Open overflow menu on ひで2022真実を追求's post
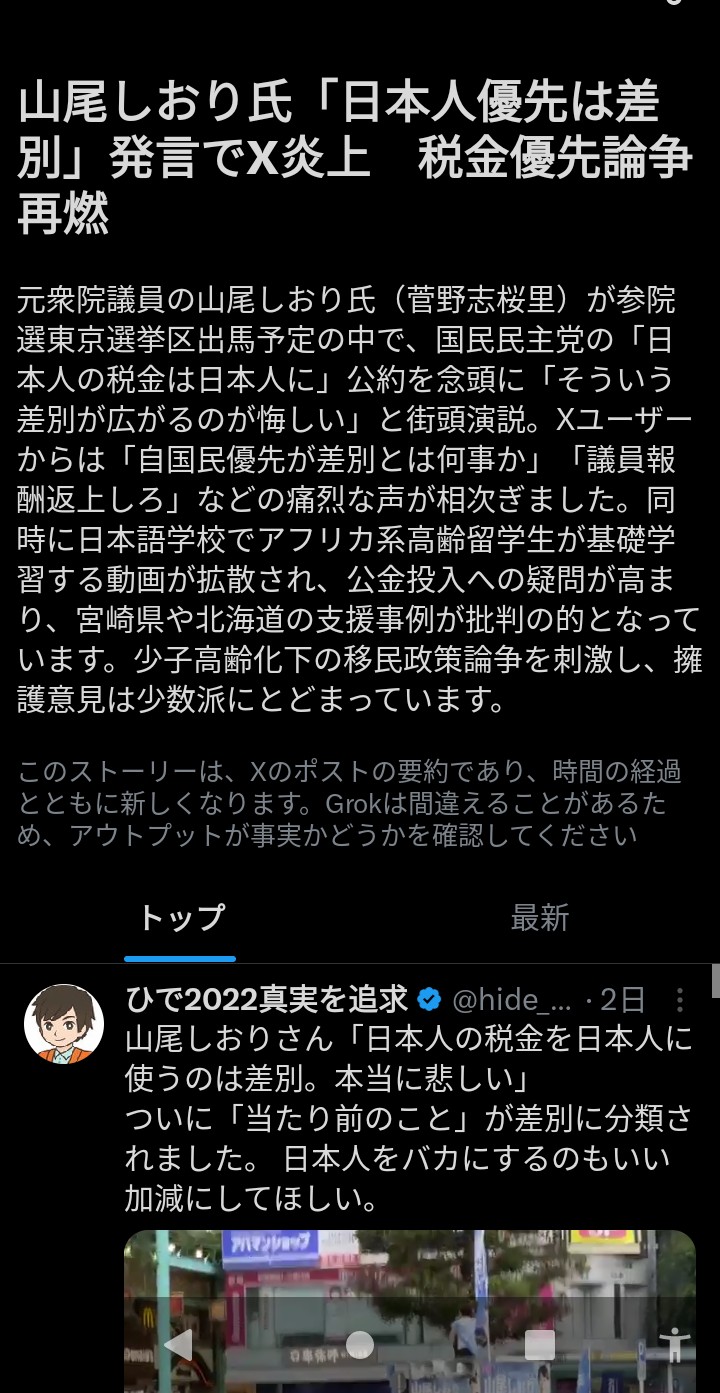Viewport: 720px width, 1393px height. pyautogui.click(x=680, y=1000)
